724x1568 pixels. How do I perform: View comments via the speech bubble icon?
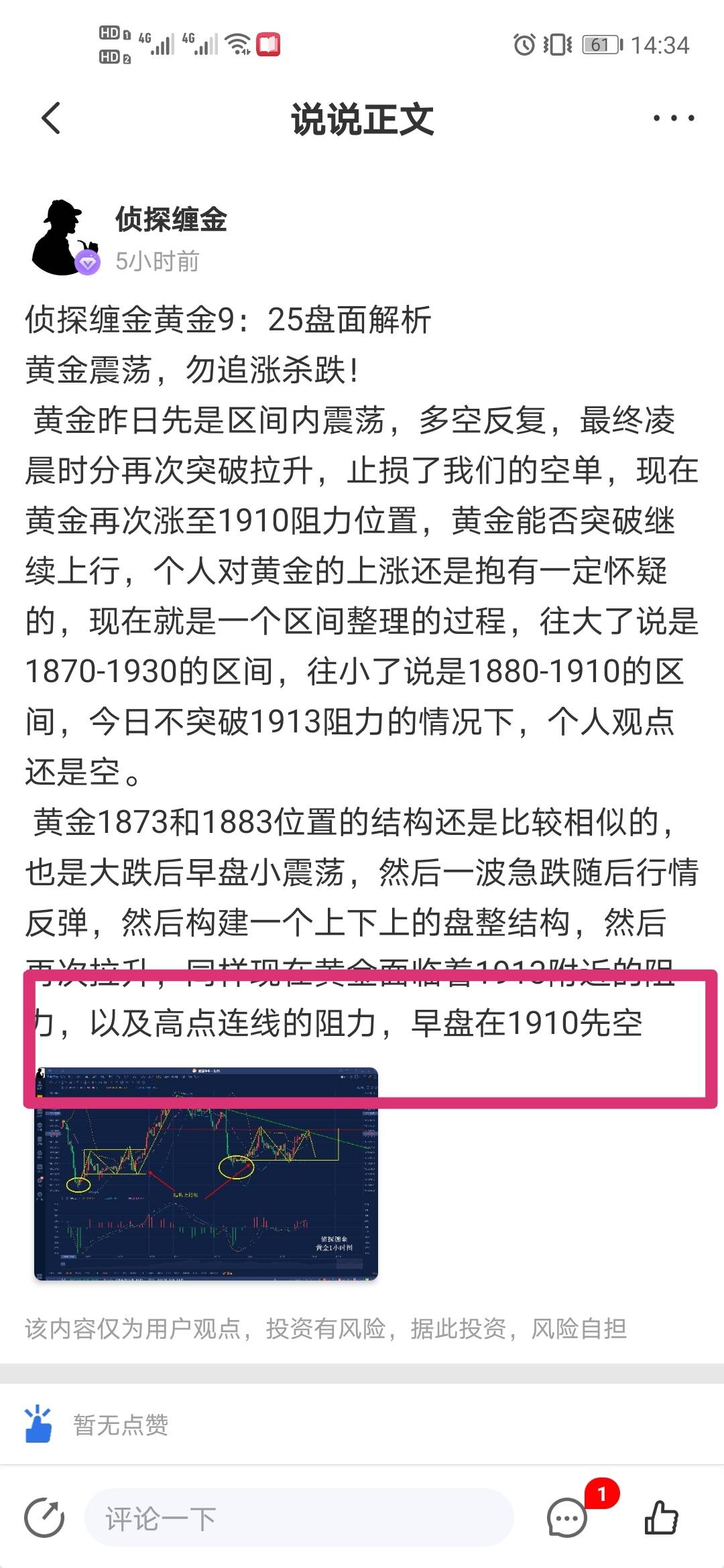(x=567, y=1518)
